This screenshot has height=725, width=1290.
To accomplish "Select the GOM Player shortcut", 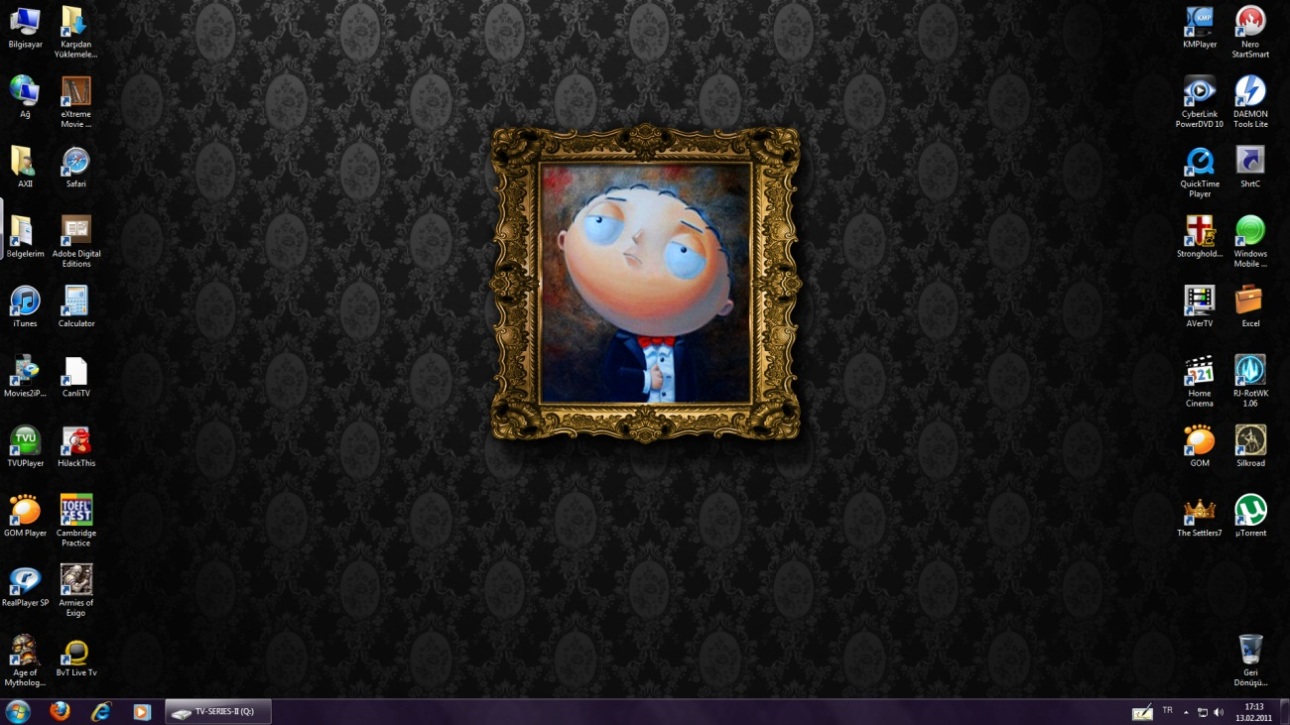I will click(24, 511).
